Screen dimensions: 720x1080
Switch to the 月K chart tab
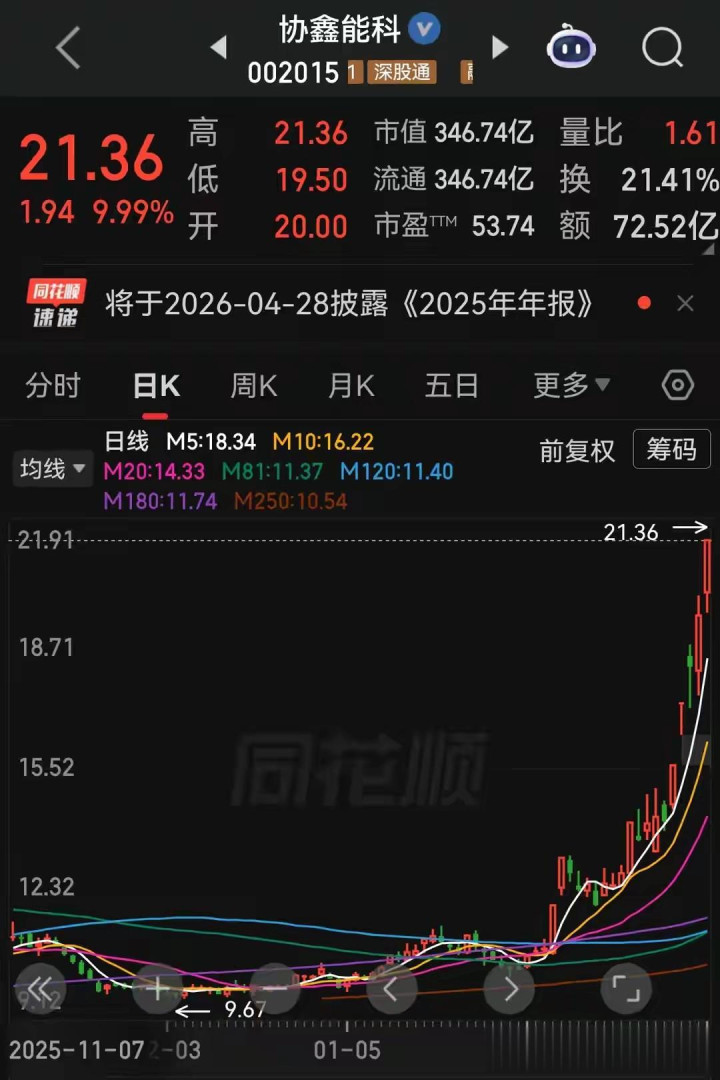(351, 386)
